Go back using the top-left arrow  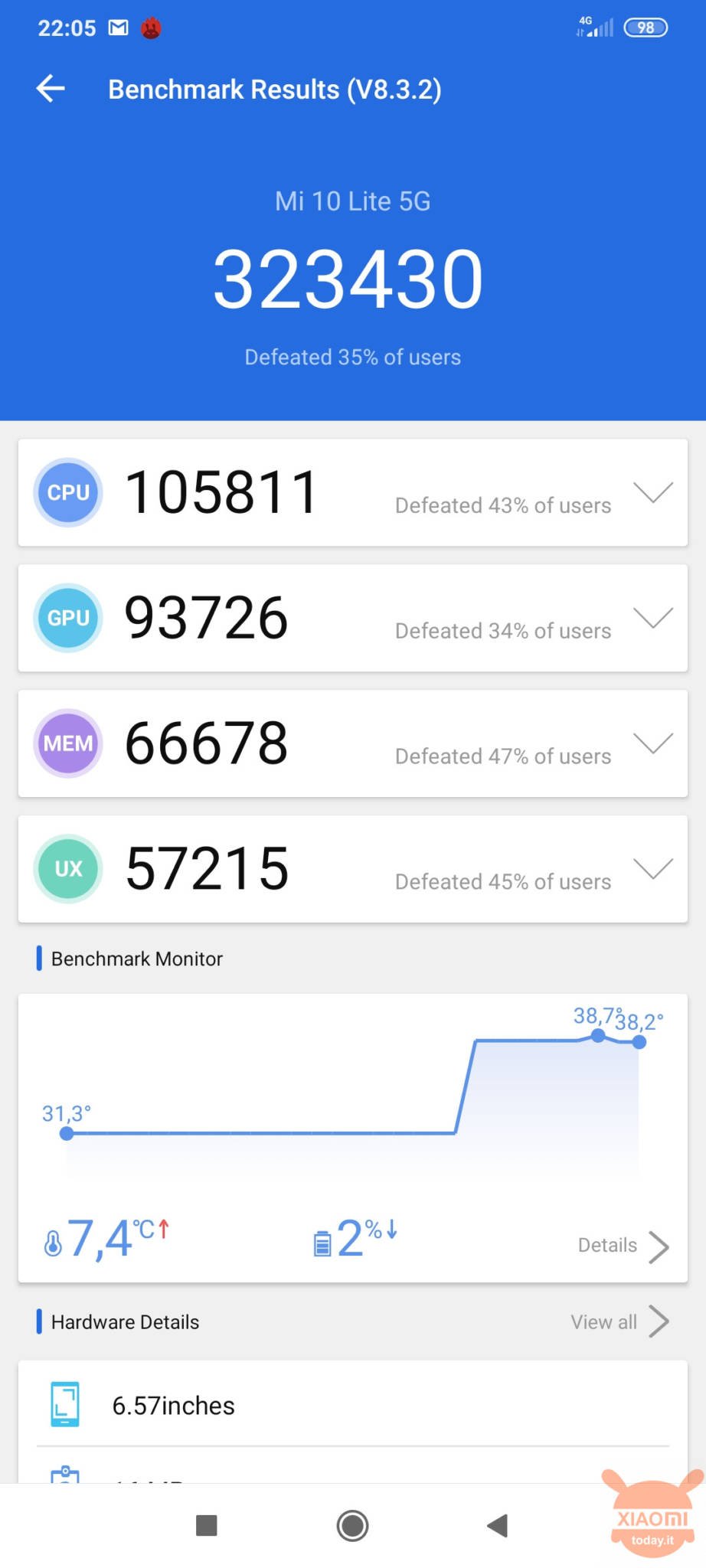pyautogui.click(x=51, y=89)
